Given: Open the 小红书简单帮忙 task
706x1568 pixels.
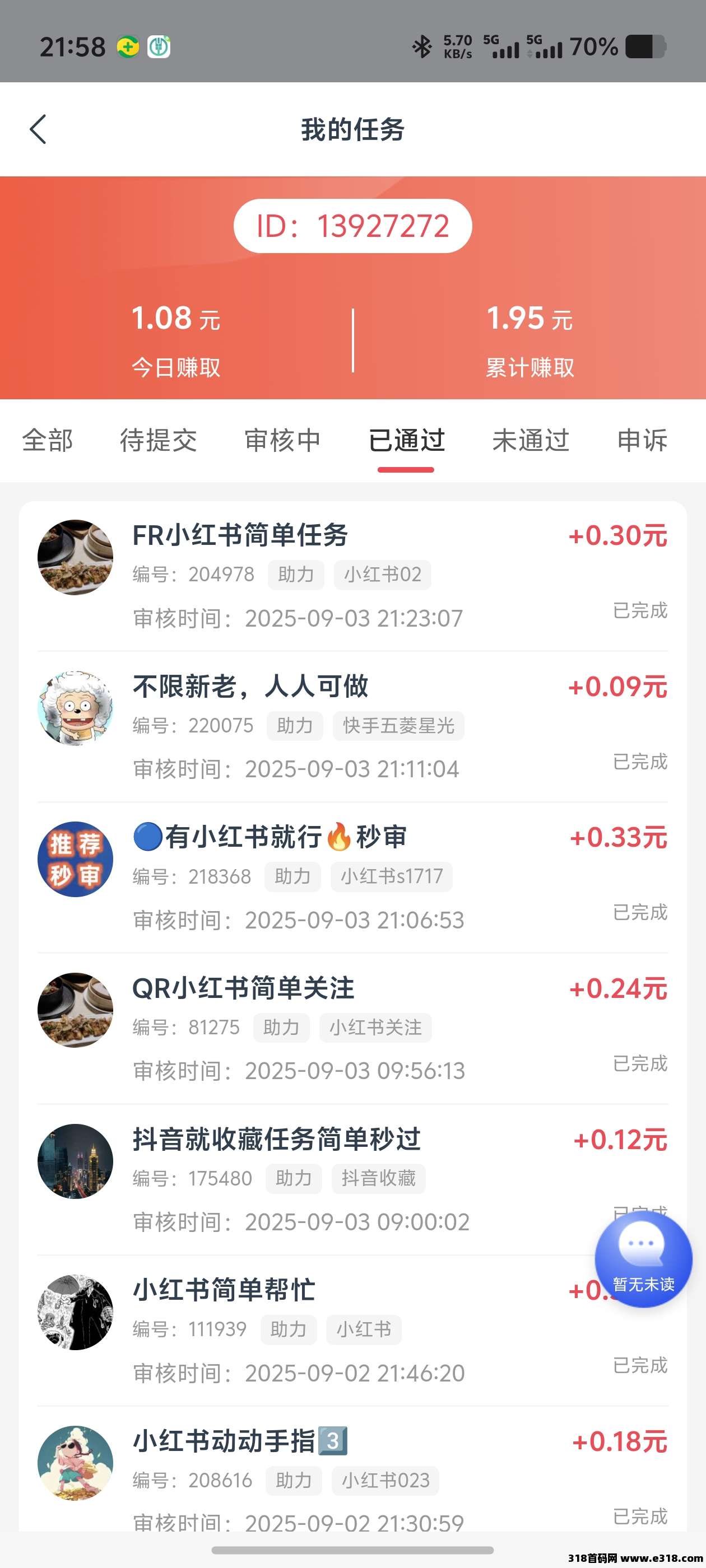Looking at the screenshot, I should point(224,1290).
